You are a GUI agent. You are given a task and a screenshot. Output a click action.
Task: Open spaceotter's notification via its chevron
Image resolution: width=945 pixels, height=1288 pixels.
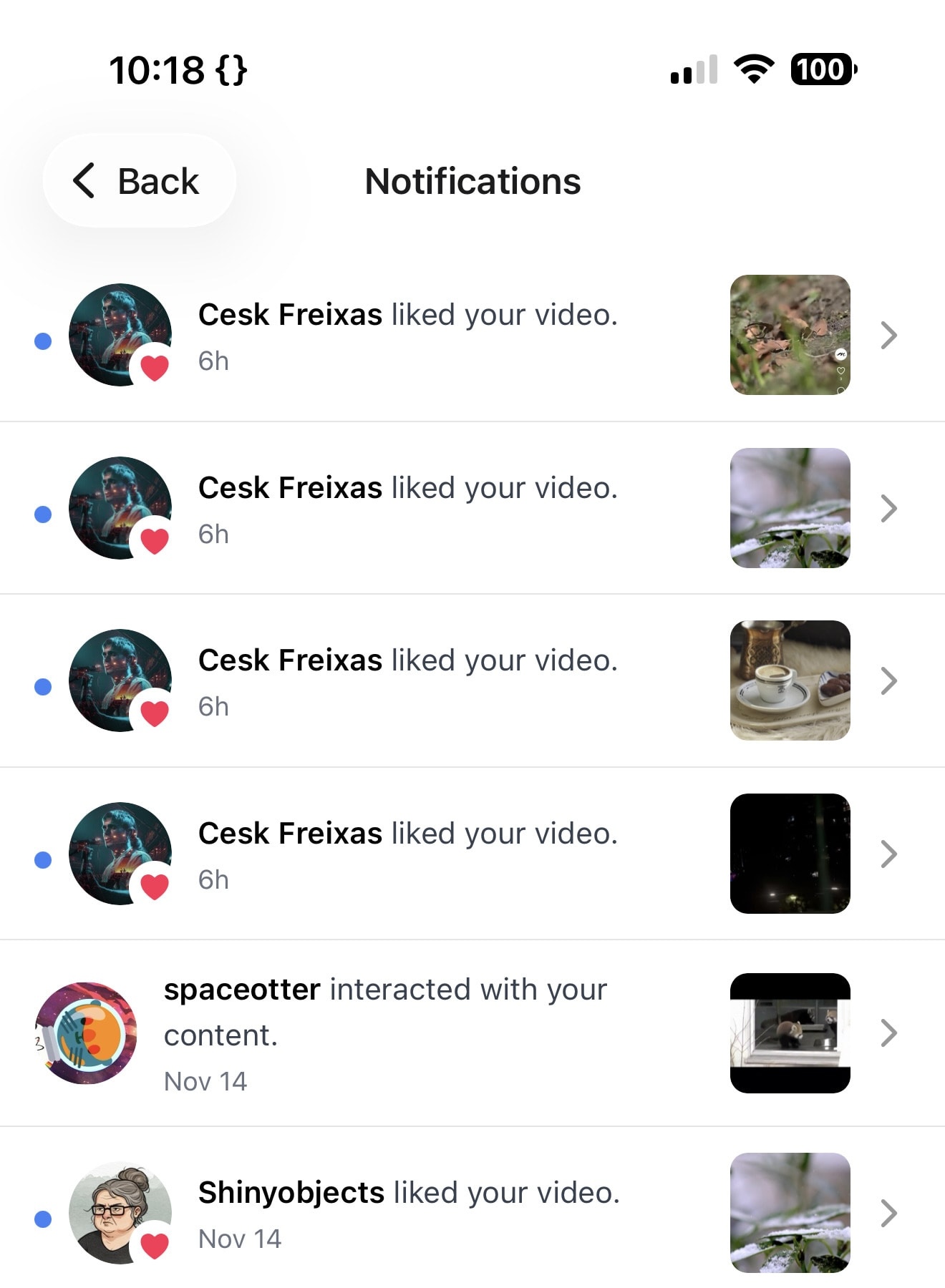pyautogui.click(x=889, y=1033)
